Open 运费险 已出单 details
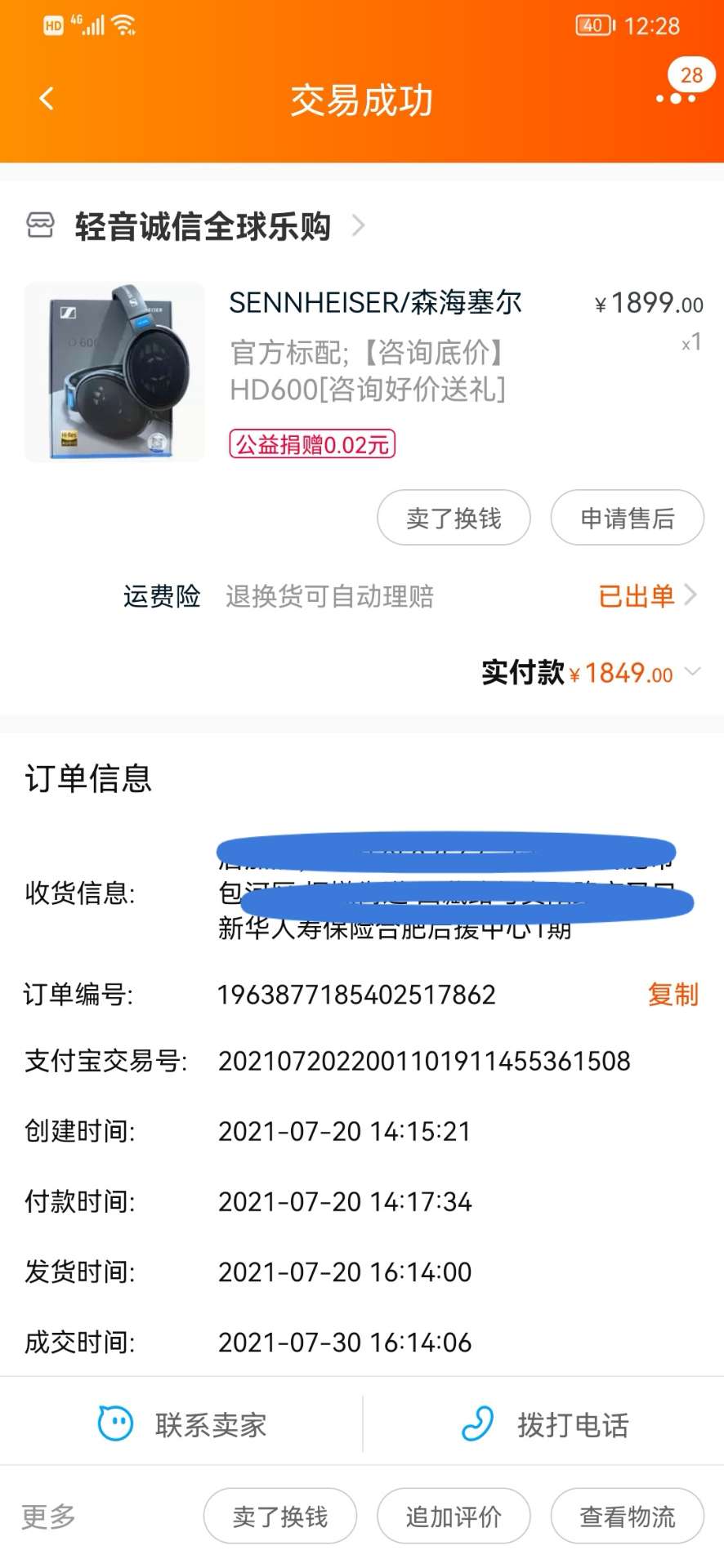This screenshot has height=1568, width=724. [646, 596]
